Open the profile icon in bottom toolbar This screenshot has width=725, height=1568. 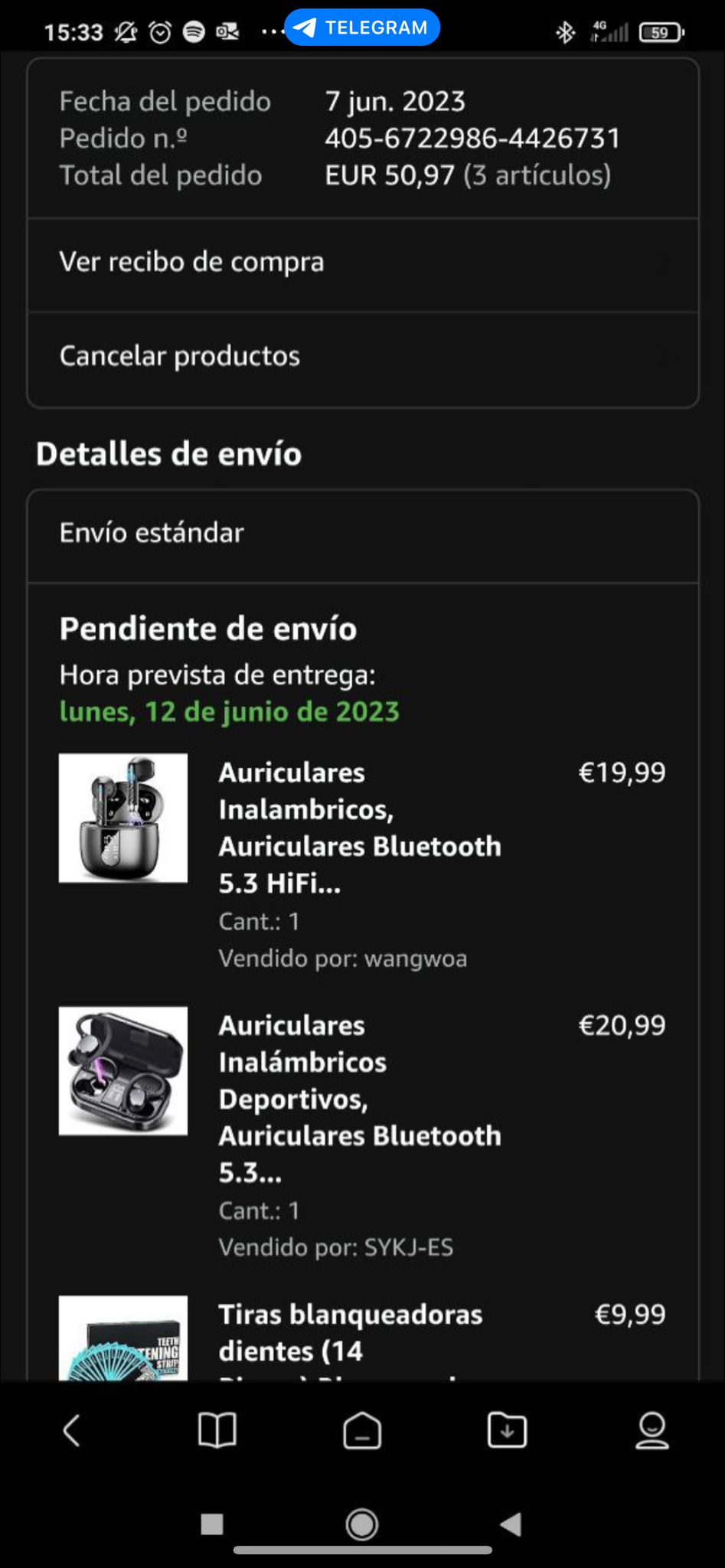652,1430
